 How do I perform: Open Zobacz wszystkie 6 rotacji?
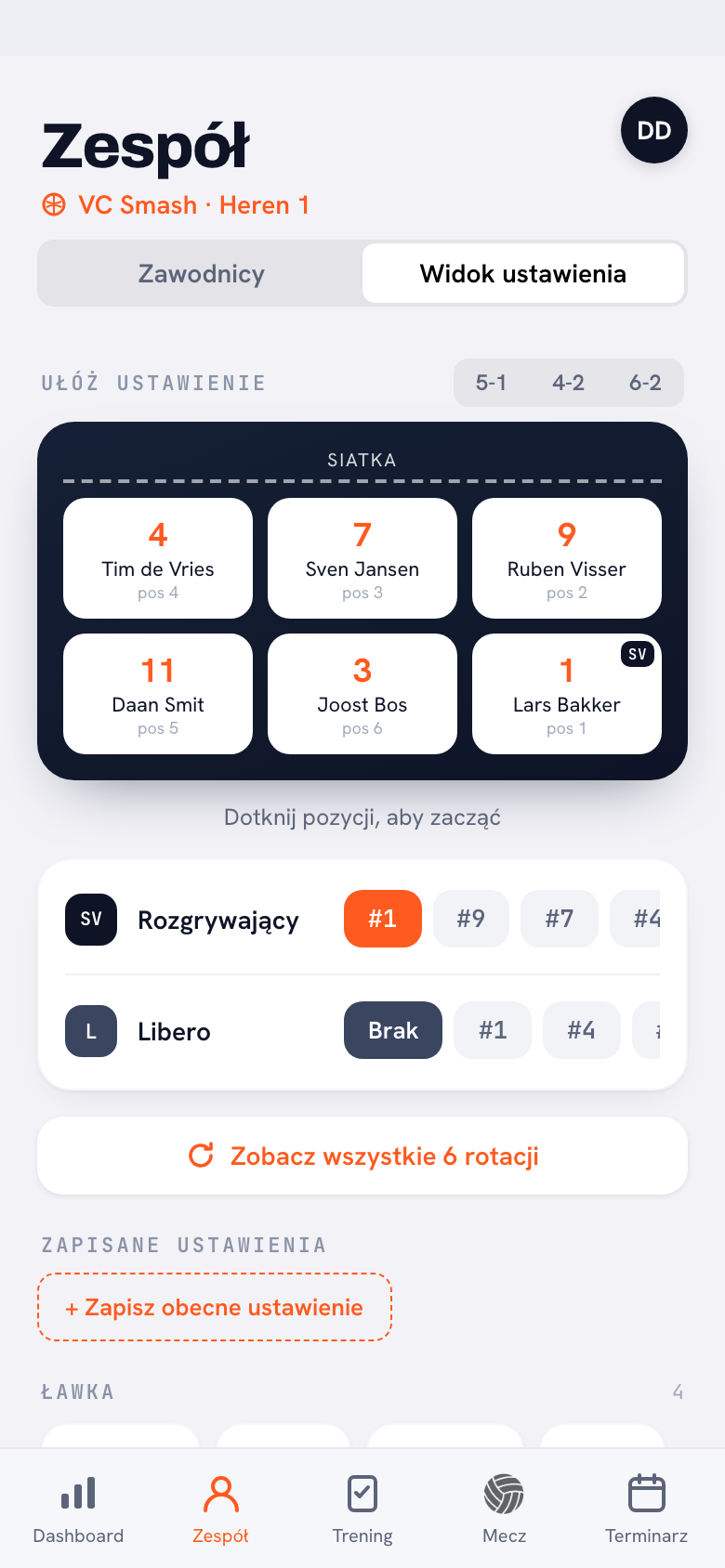(362, 1156)
